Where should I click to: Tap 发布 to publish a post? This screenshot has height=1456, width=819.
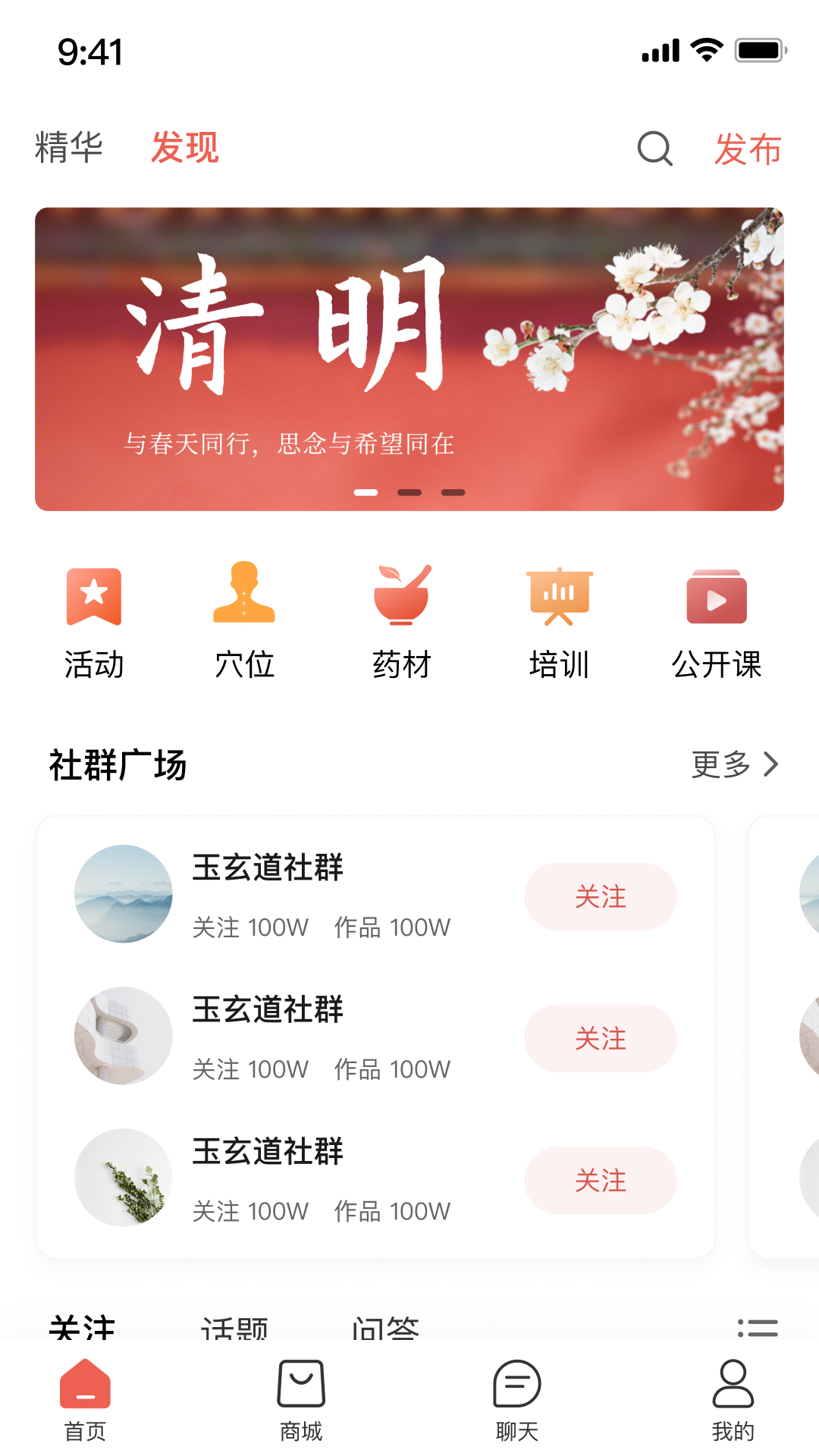(x=748, y=149)
